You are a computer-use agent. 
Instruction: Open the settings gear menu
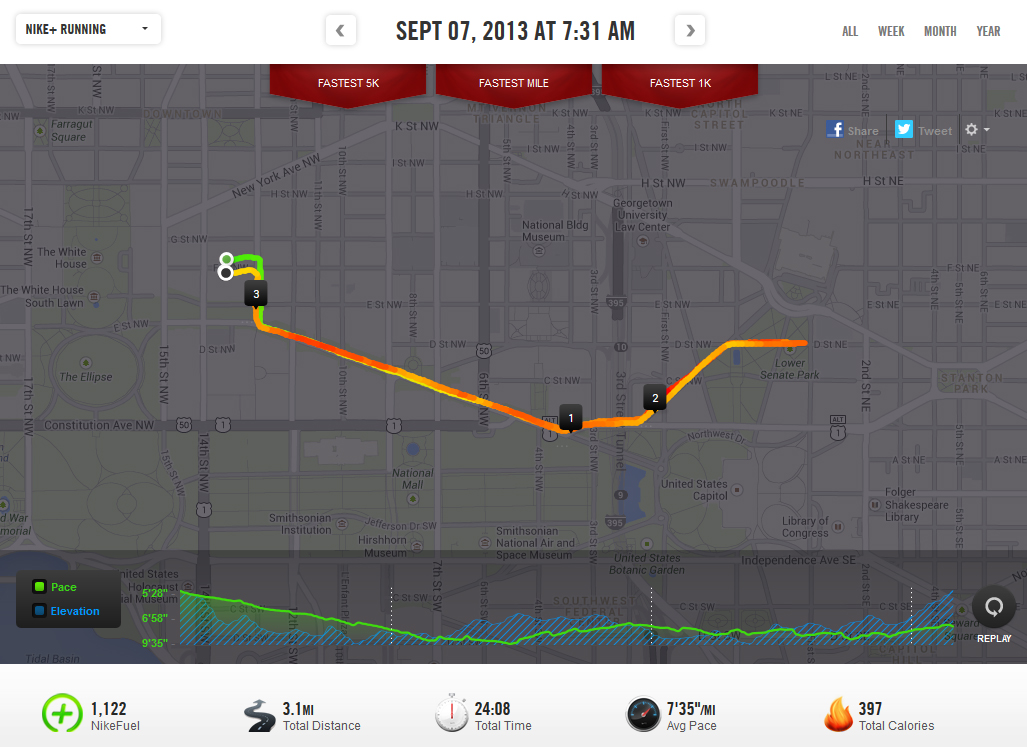pyautogui.click(x=976, y=130)
